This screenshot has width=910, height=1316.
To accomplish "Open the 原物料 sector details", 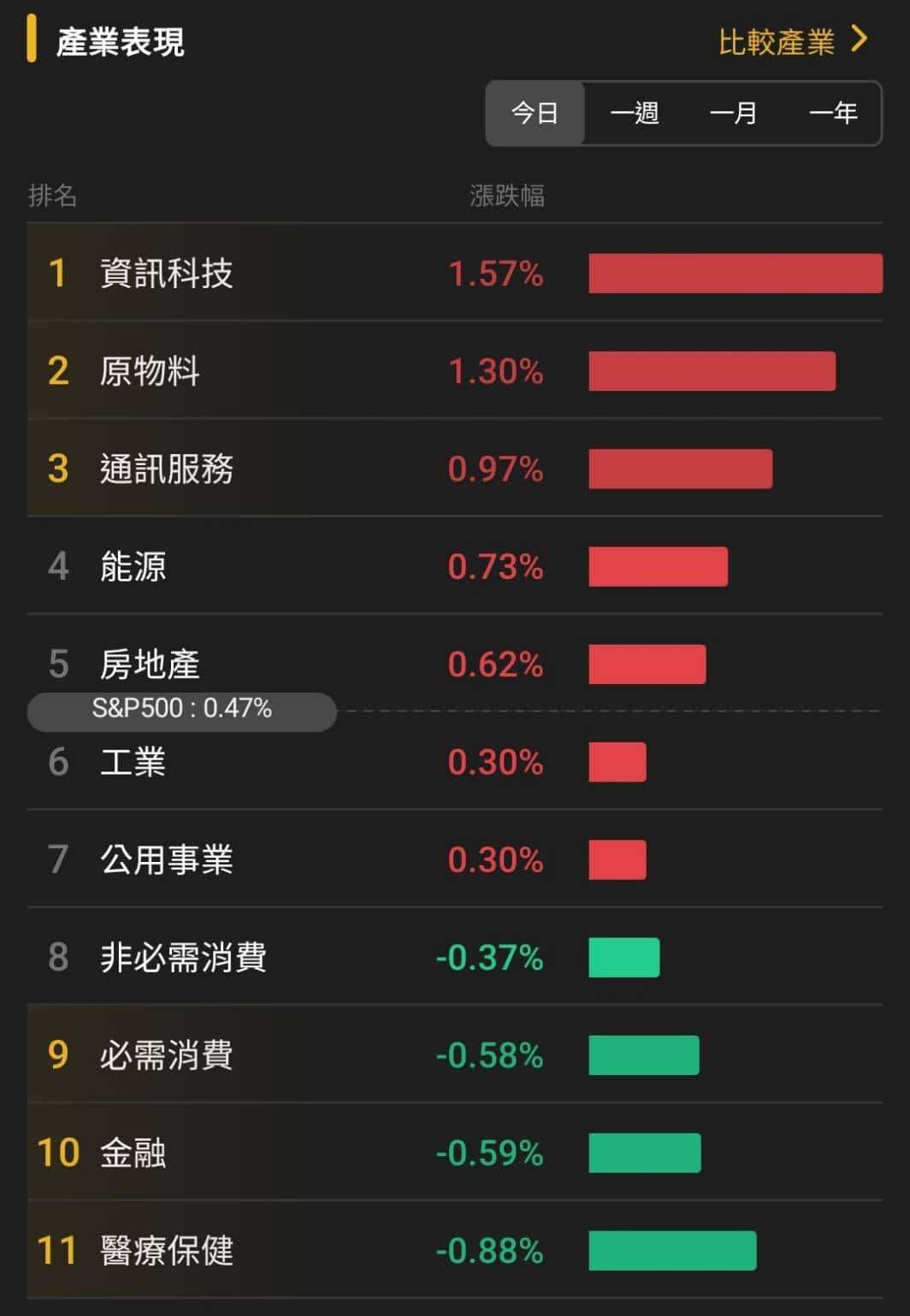I will tap(150, 371).
